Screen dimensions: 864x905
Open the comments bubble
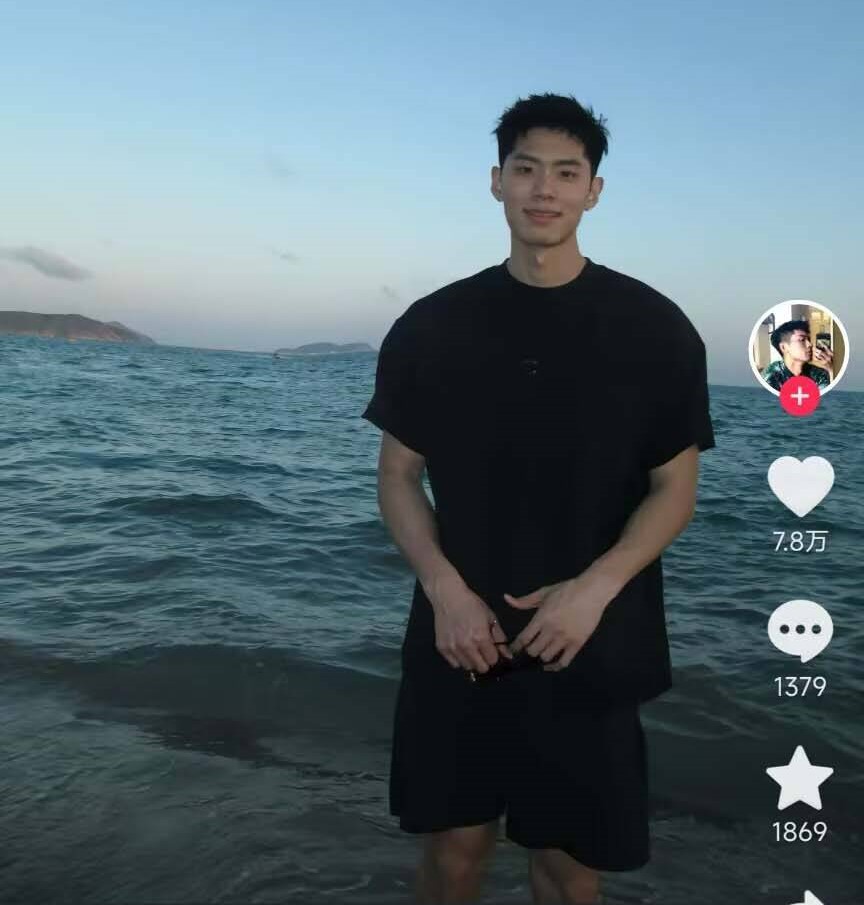[x=800, y=630]
